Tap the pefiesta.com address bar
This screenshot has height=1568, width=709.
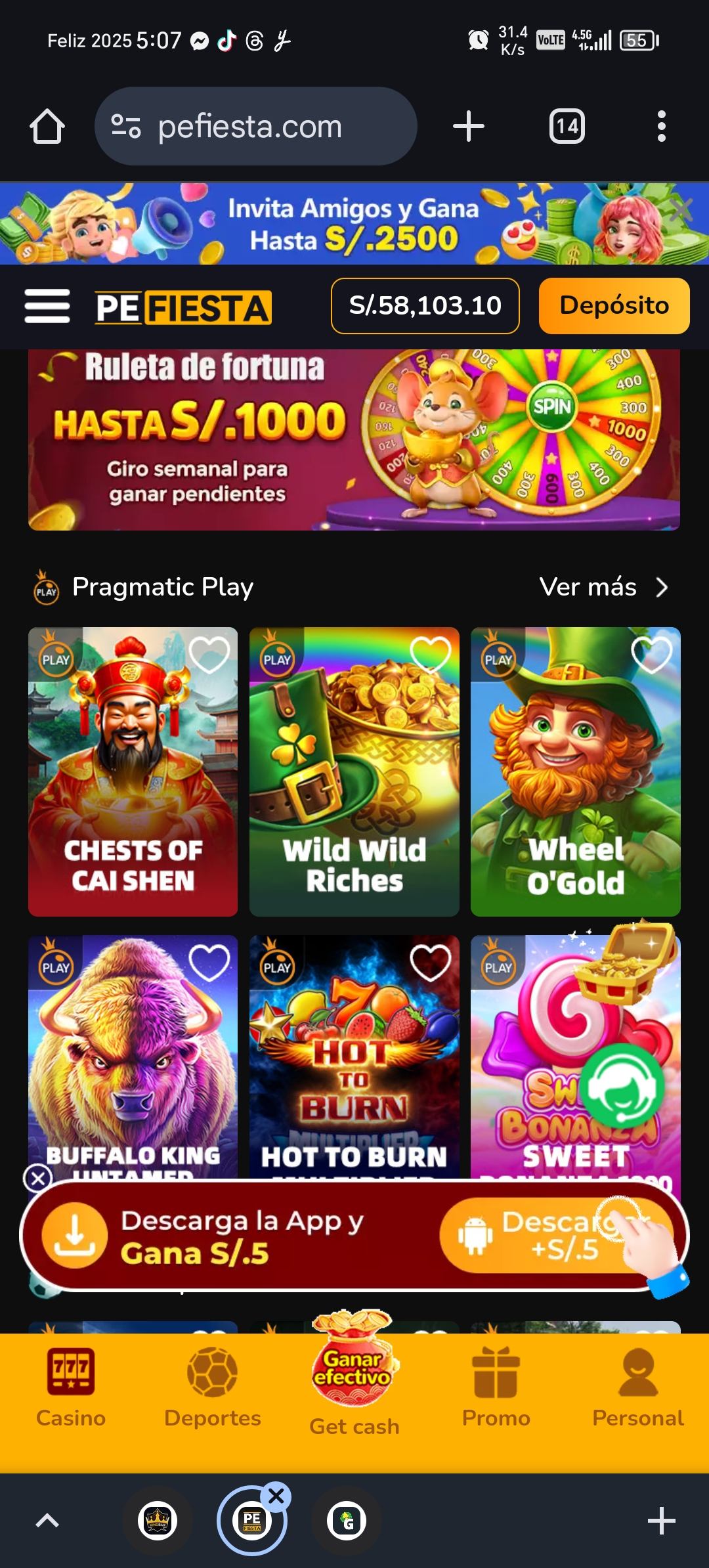(256, 126)
